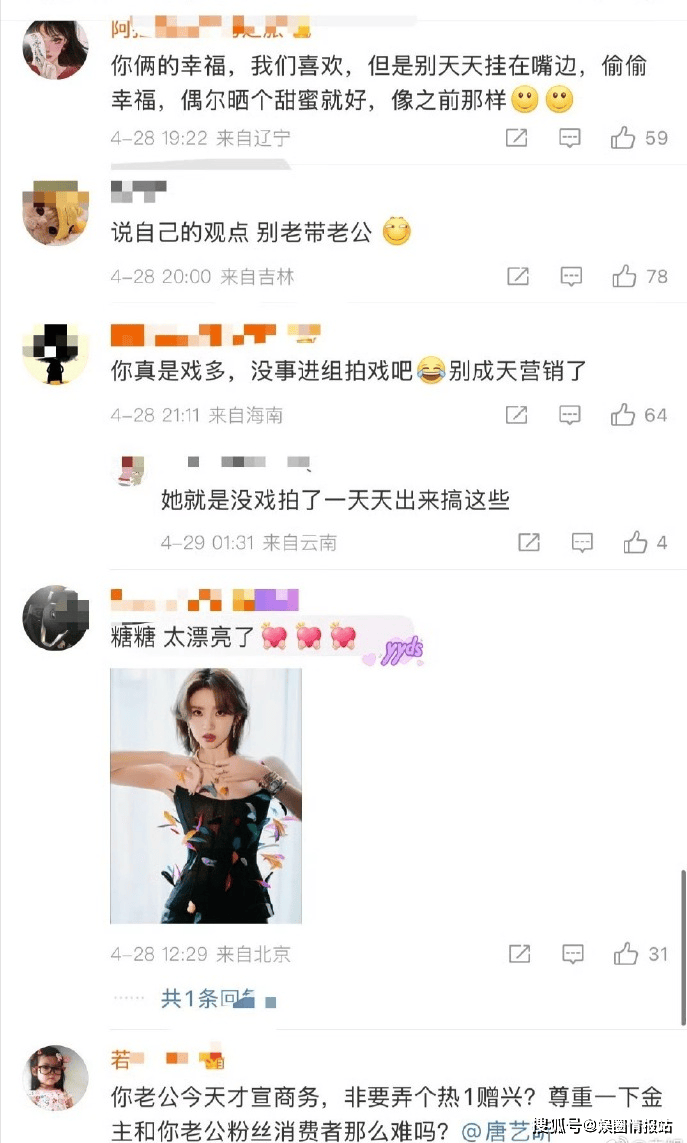The width and height of the screenshot is (687, 1143).
Task: Share the reply posted from 云南
Action: [529, 542]
